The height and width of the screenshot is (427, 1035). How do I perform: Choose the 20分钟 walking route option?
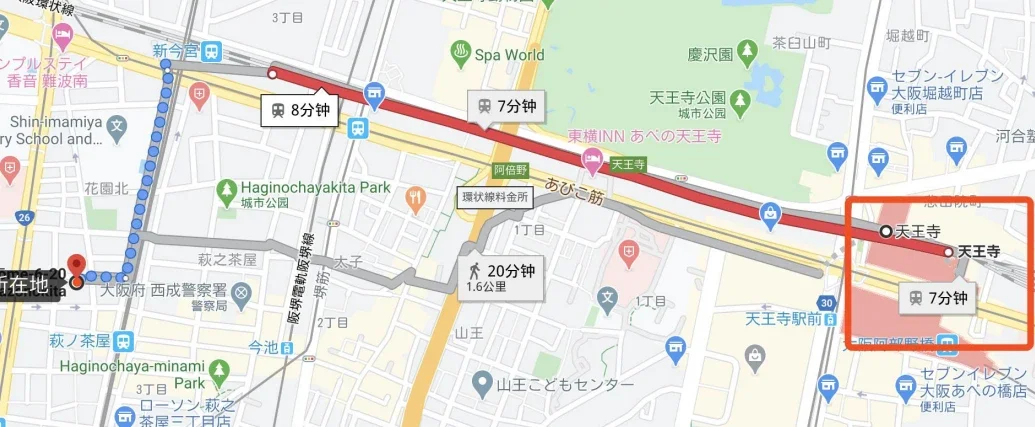point(500,276)
